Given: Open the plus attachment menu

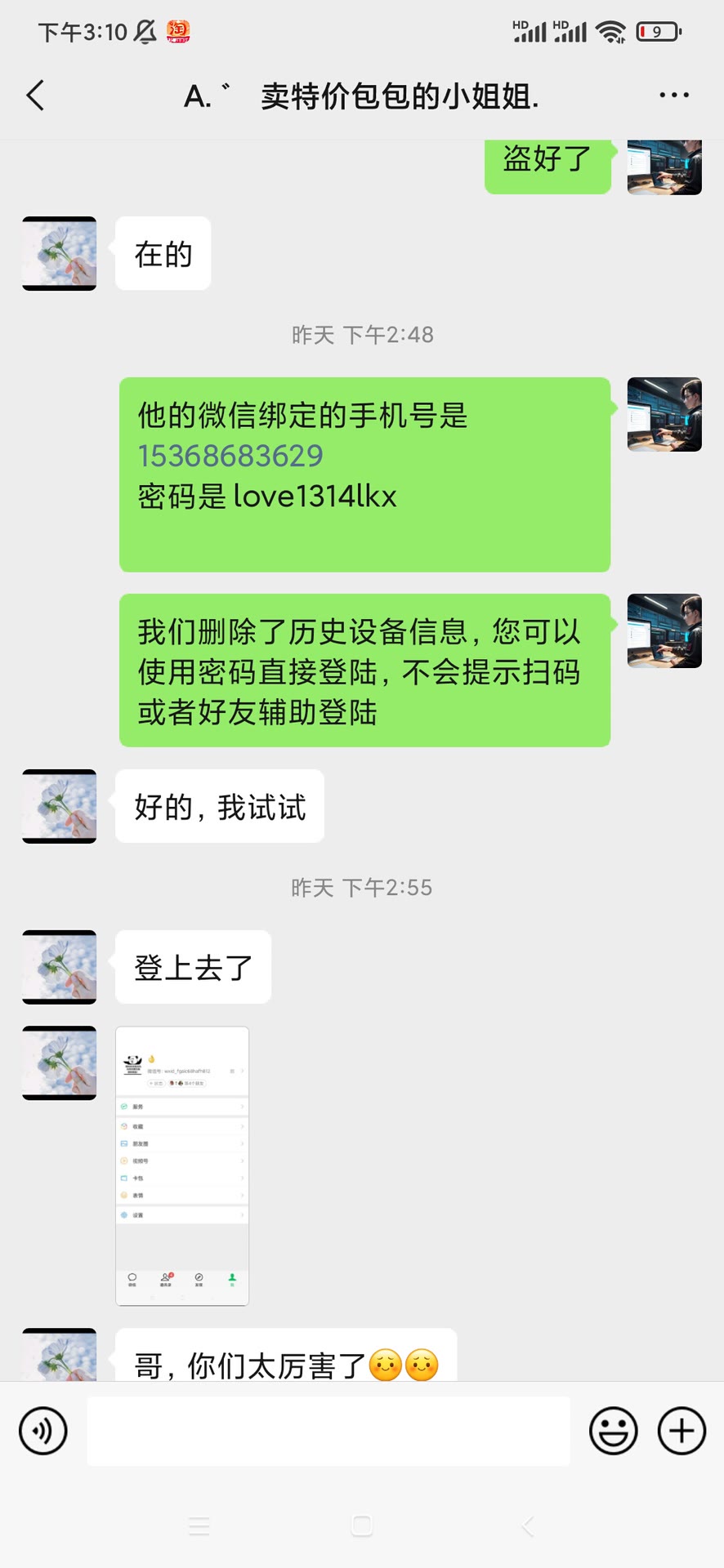Looking at the screenshot, I should pyautogui.click(x=682, y=1431).
